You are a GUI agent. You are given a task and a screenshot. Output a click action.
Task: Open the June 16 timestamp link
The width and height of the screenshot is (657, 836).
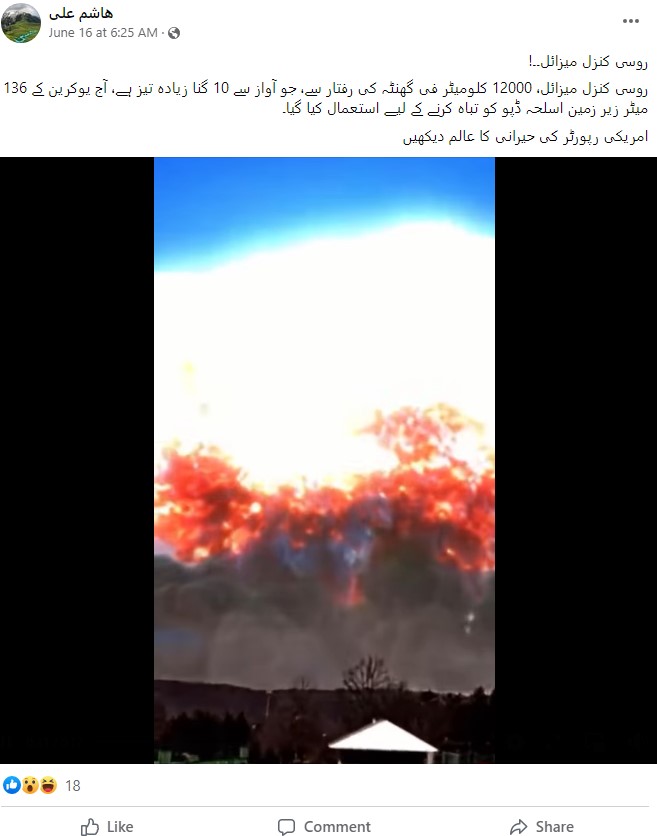click(x=102, y=33)
